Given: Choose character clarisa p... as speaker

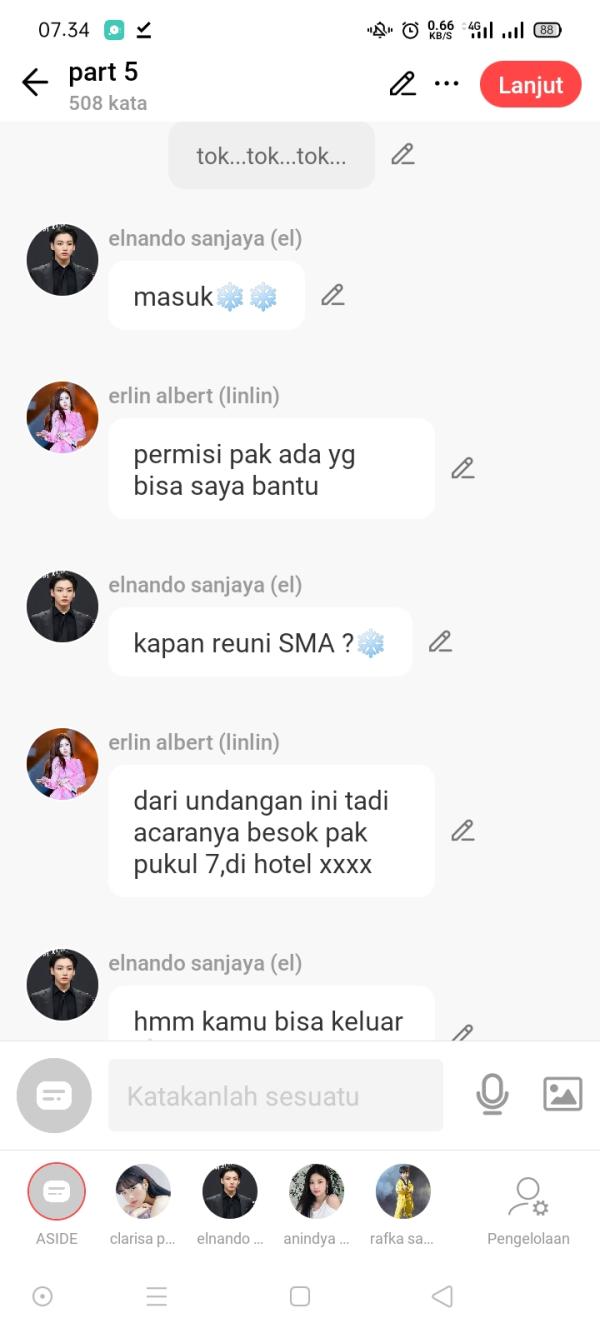Looking at the screenshot, I should (x=143, y=1191).
